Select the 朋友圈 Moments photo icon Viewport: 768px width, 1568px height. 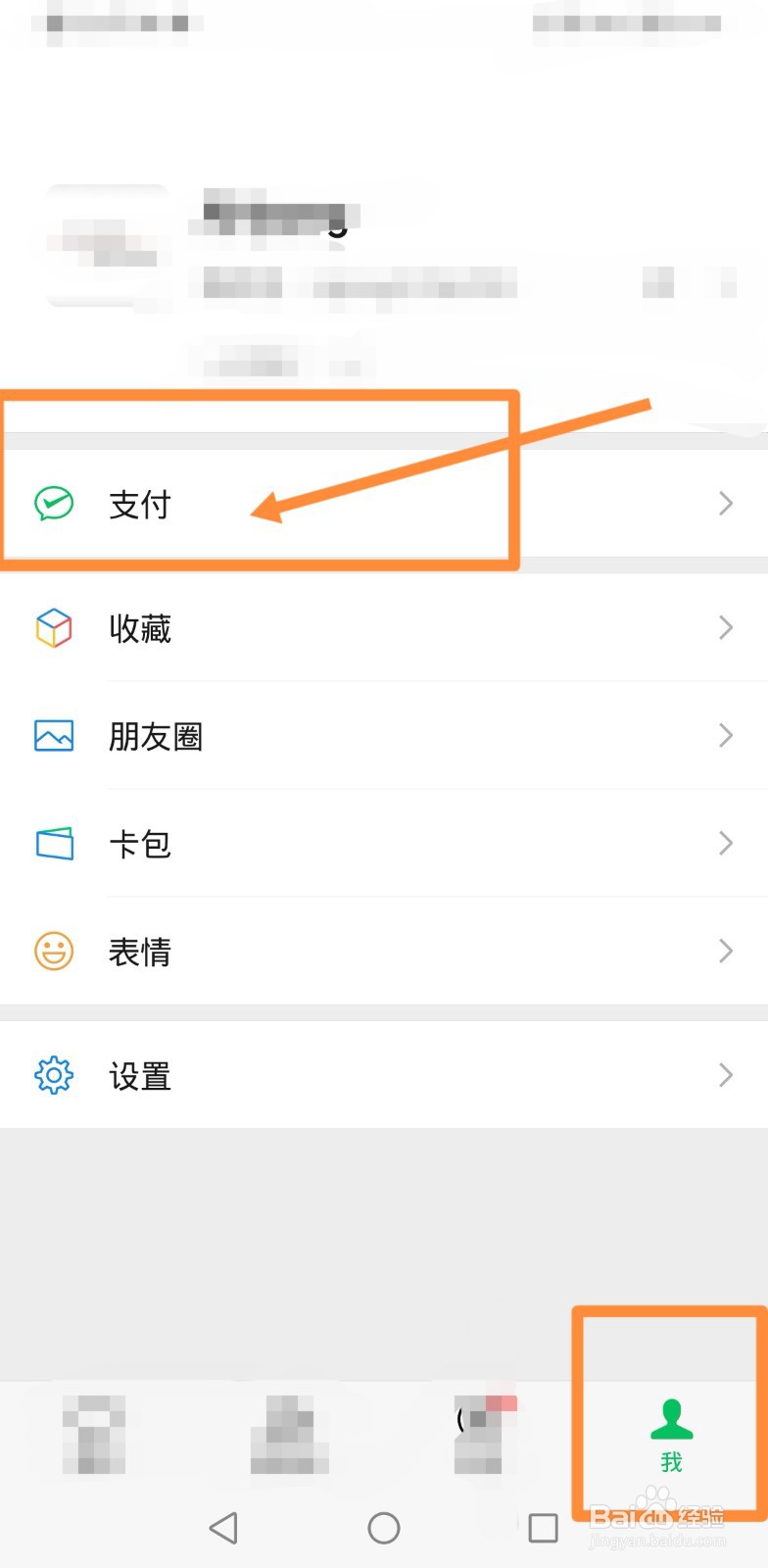click(54, 735)
